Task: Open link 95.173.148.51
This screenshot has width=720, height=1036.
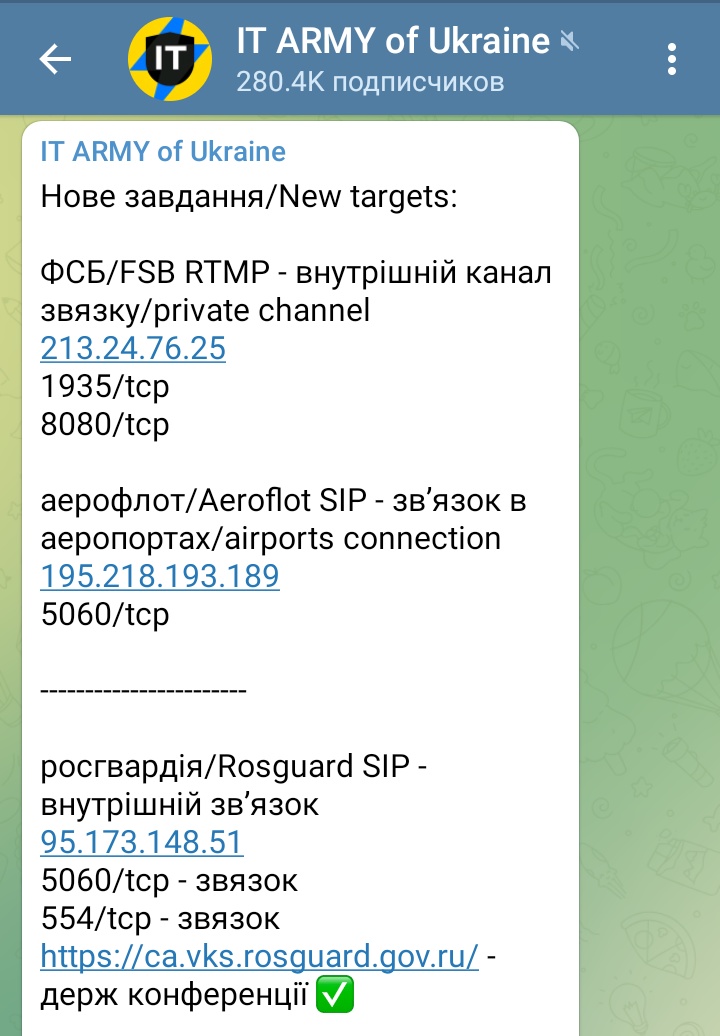Action: (139, 843)
